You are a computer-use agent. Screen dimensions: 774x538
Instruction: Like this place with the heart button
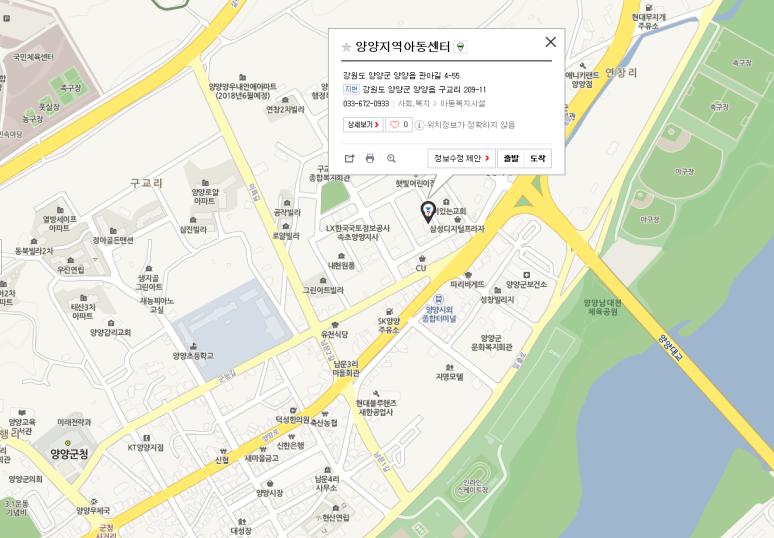click(x=399, y=125)
